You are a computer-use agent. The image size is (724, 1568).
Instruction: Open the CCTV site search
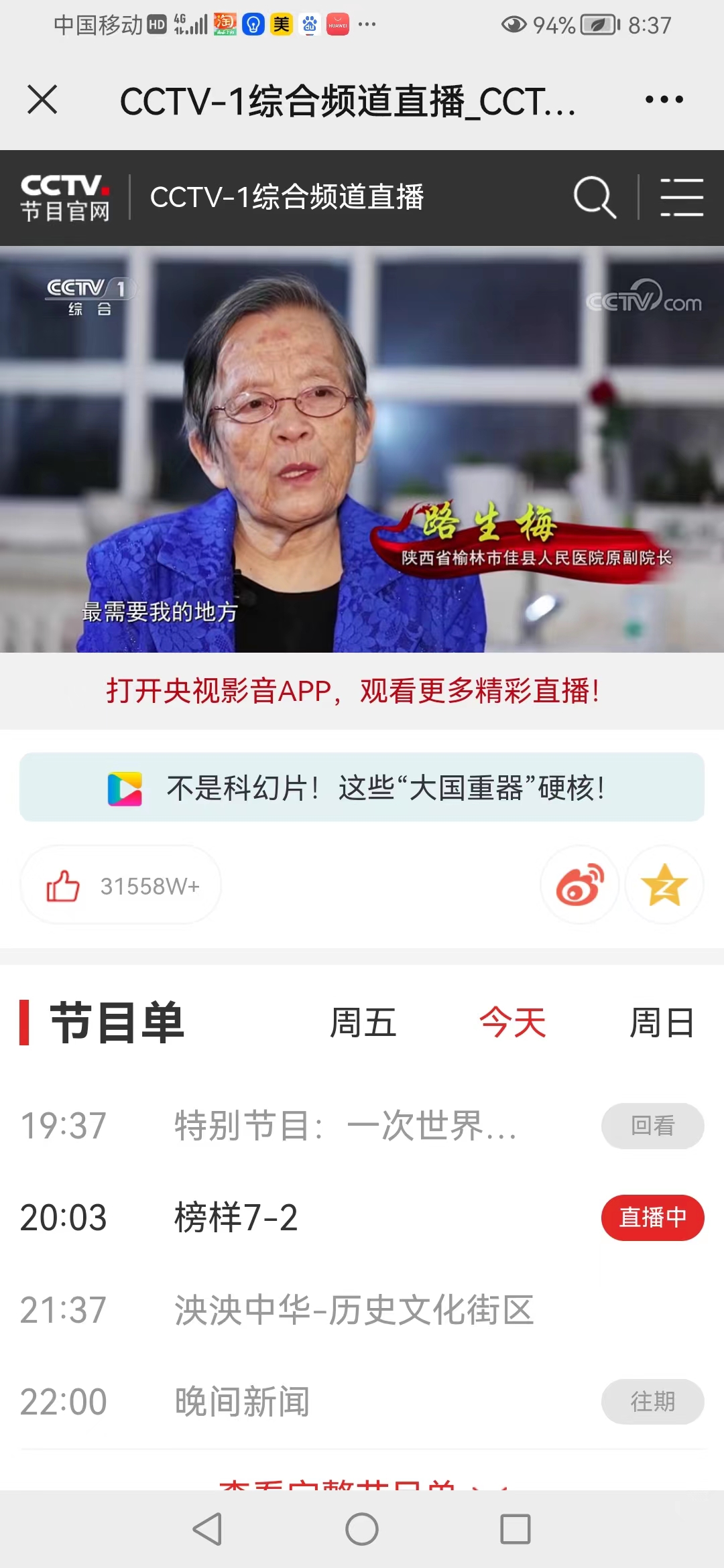[x=595, y=198]
